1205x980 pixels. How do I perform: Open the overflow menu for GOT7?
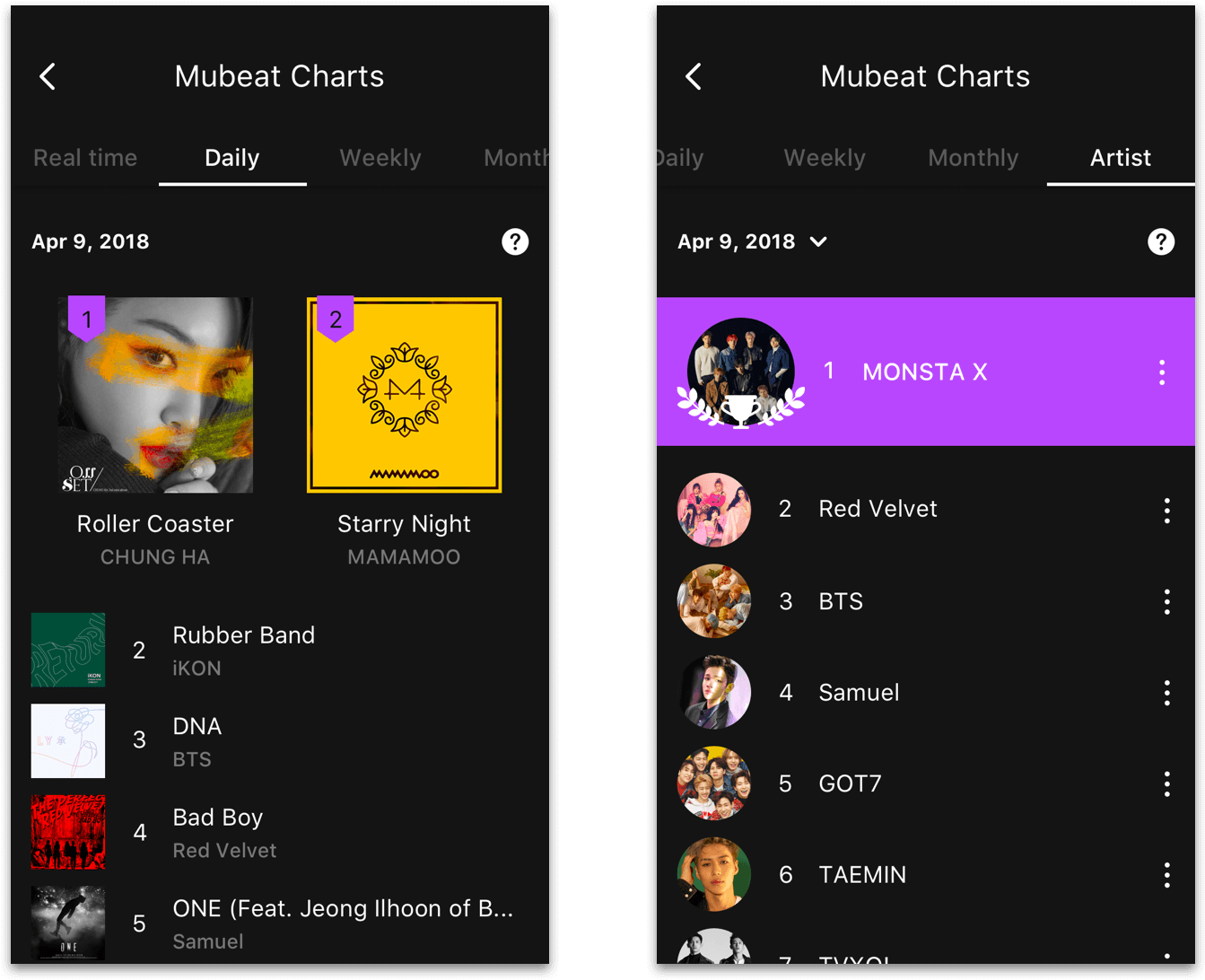point(1166,783)
